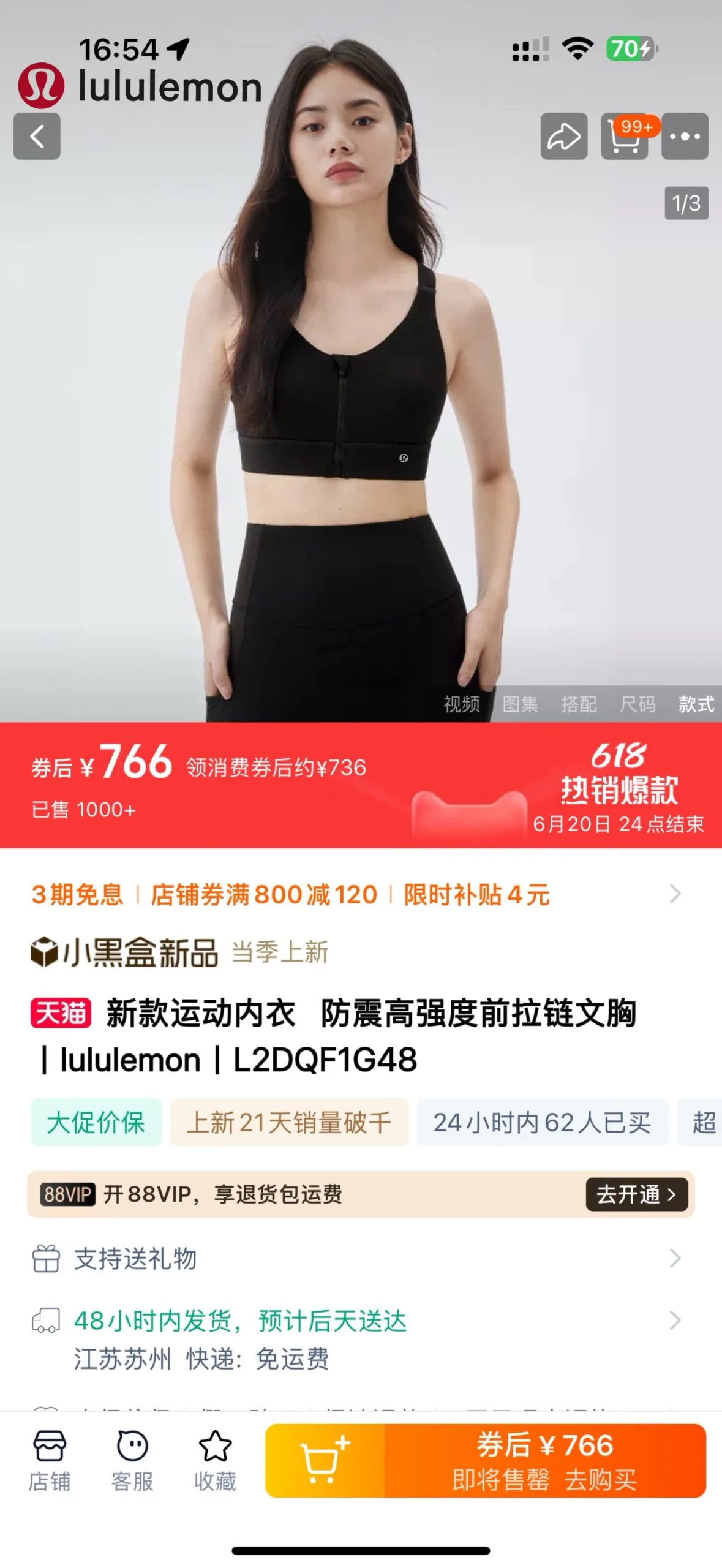The height and width of the screenshot is (1568, 722).
Task: Open the 尺码 size tab
Action: pyautogui.click(x=637, y=704)
